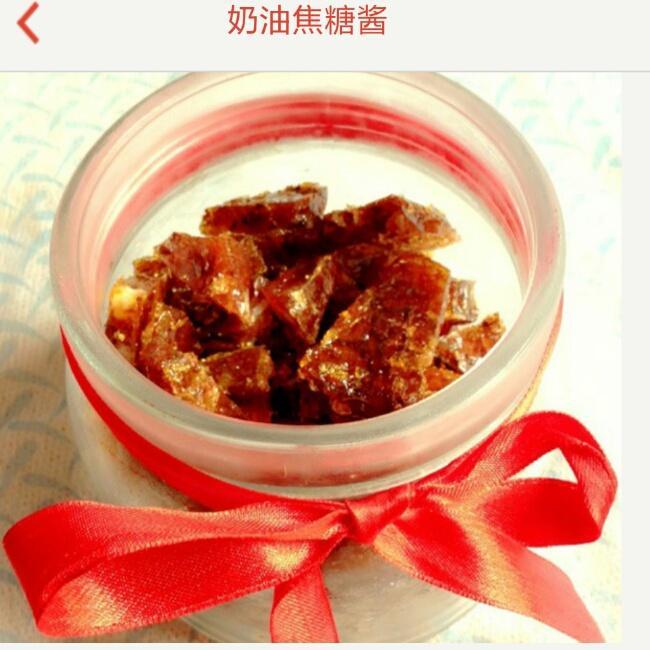This screenshot has width=650, height=650.
Task: Go back using the red arrow
Action: click(28, 23)
